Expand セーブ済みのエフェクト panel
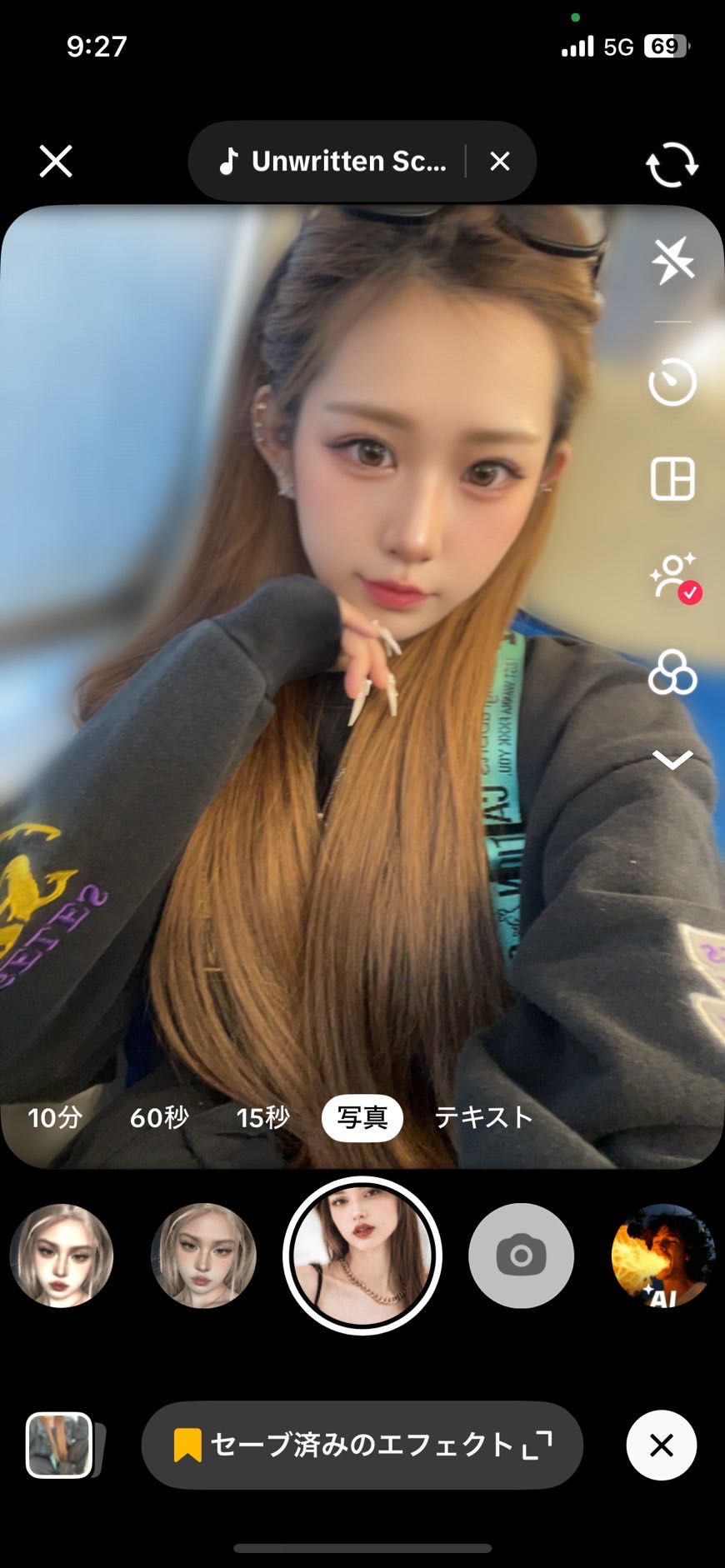This screenshot has height=1568, width=725. tap(362, 1445)
